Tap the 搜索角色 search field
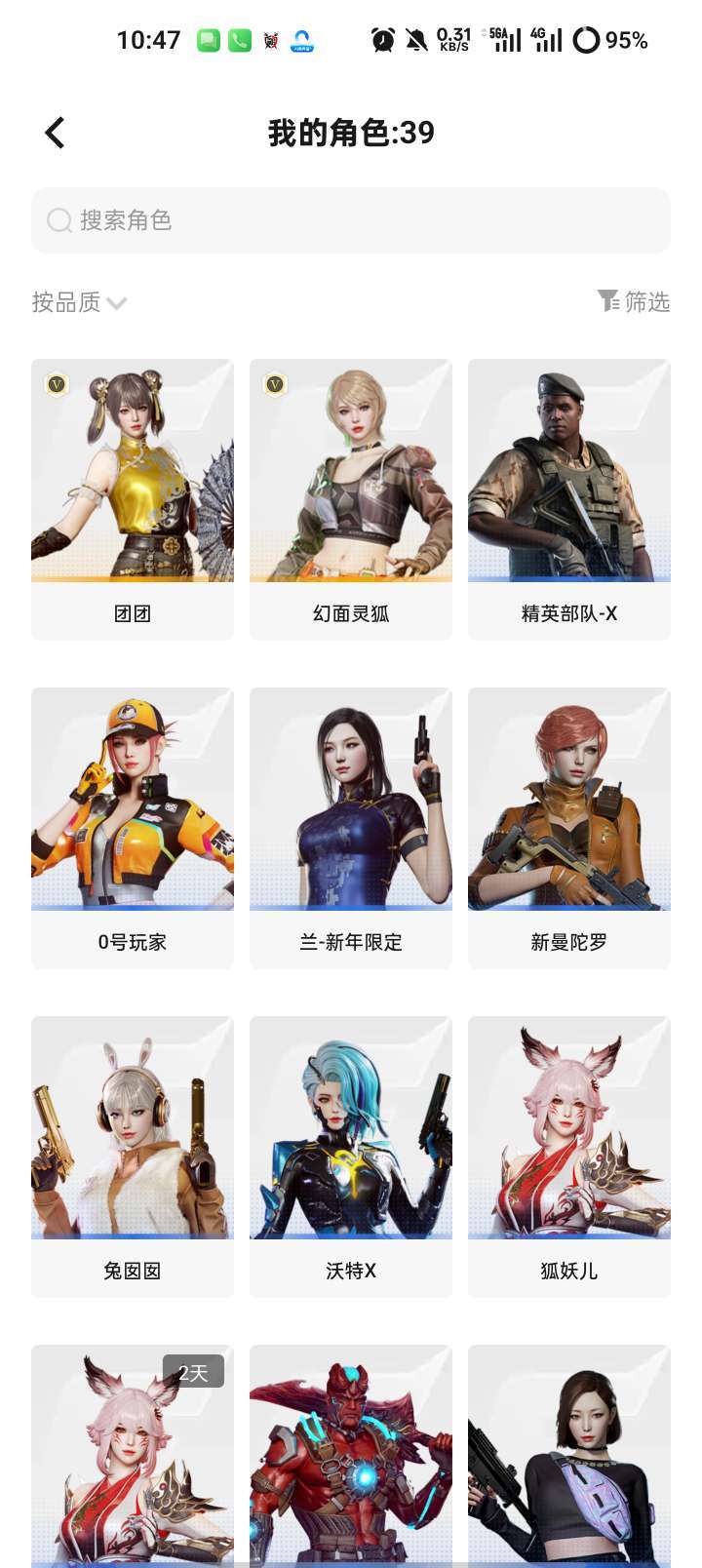The width and height of the screenshot is (702, 1568). 351,220
